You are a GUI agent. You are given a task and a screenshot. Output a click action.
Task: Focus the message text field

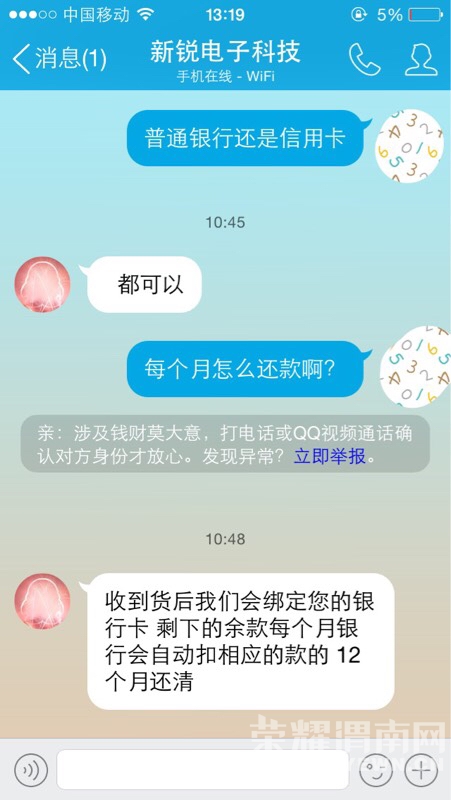click(x=203, y=769)
